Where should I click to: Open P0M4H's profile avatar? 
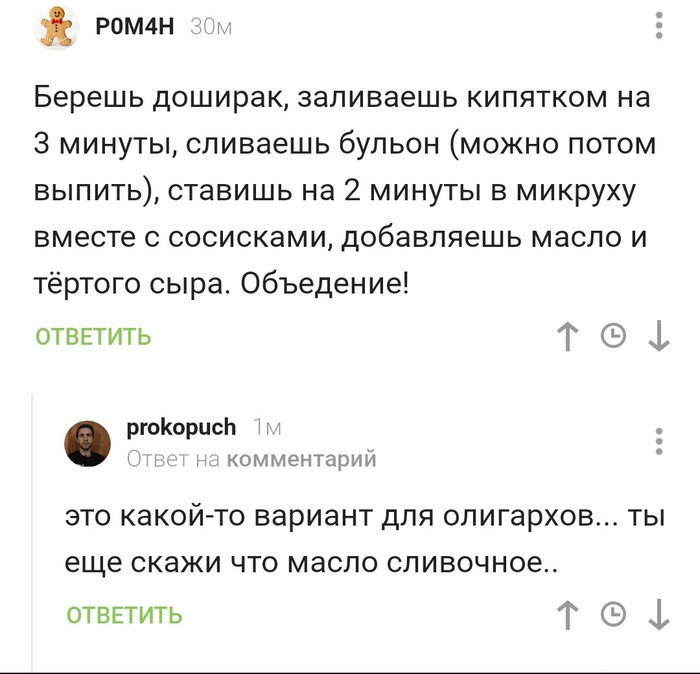(x=57, y=29)
